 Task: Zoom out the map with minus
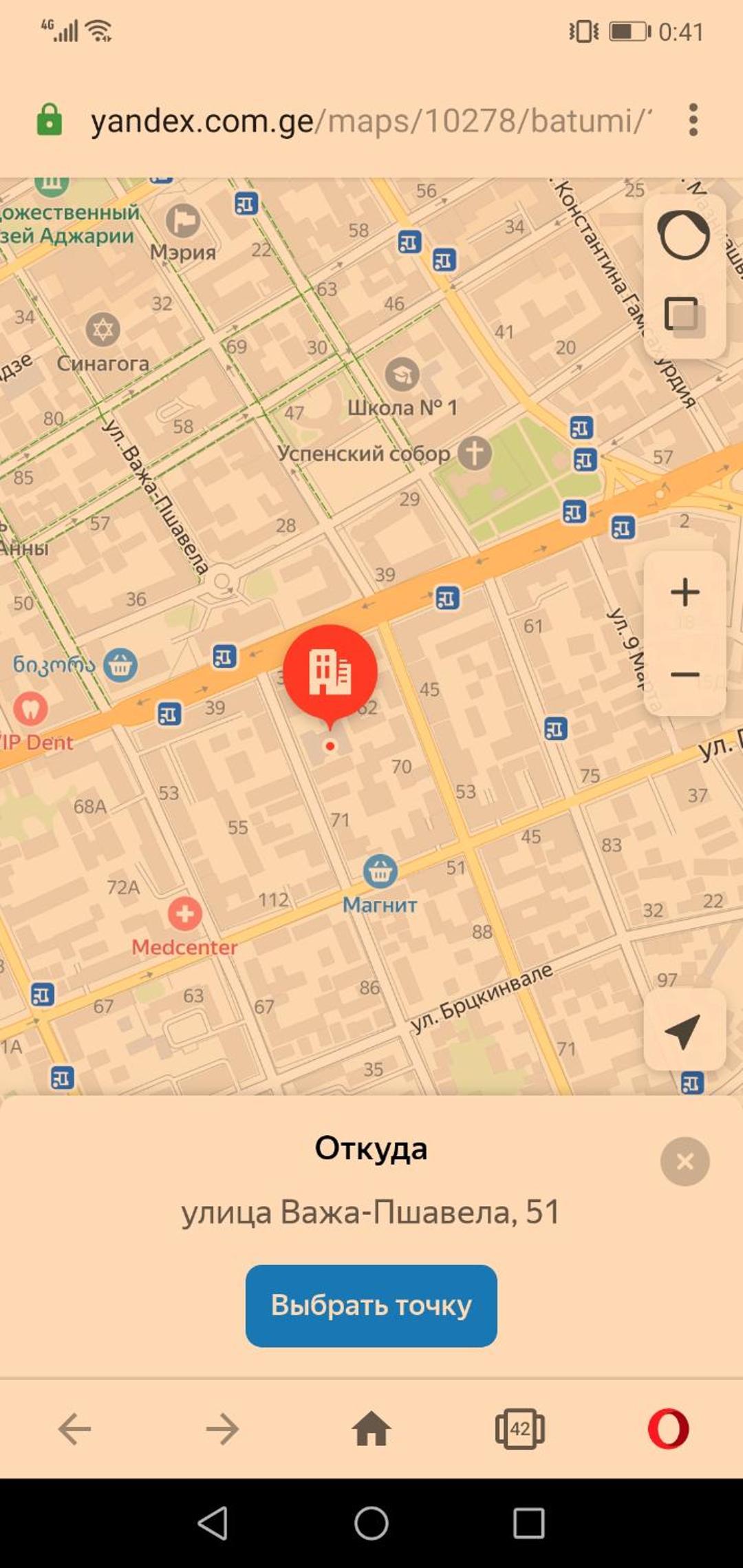coord(685,674)
